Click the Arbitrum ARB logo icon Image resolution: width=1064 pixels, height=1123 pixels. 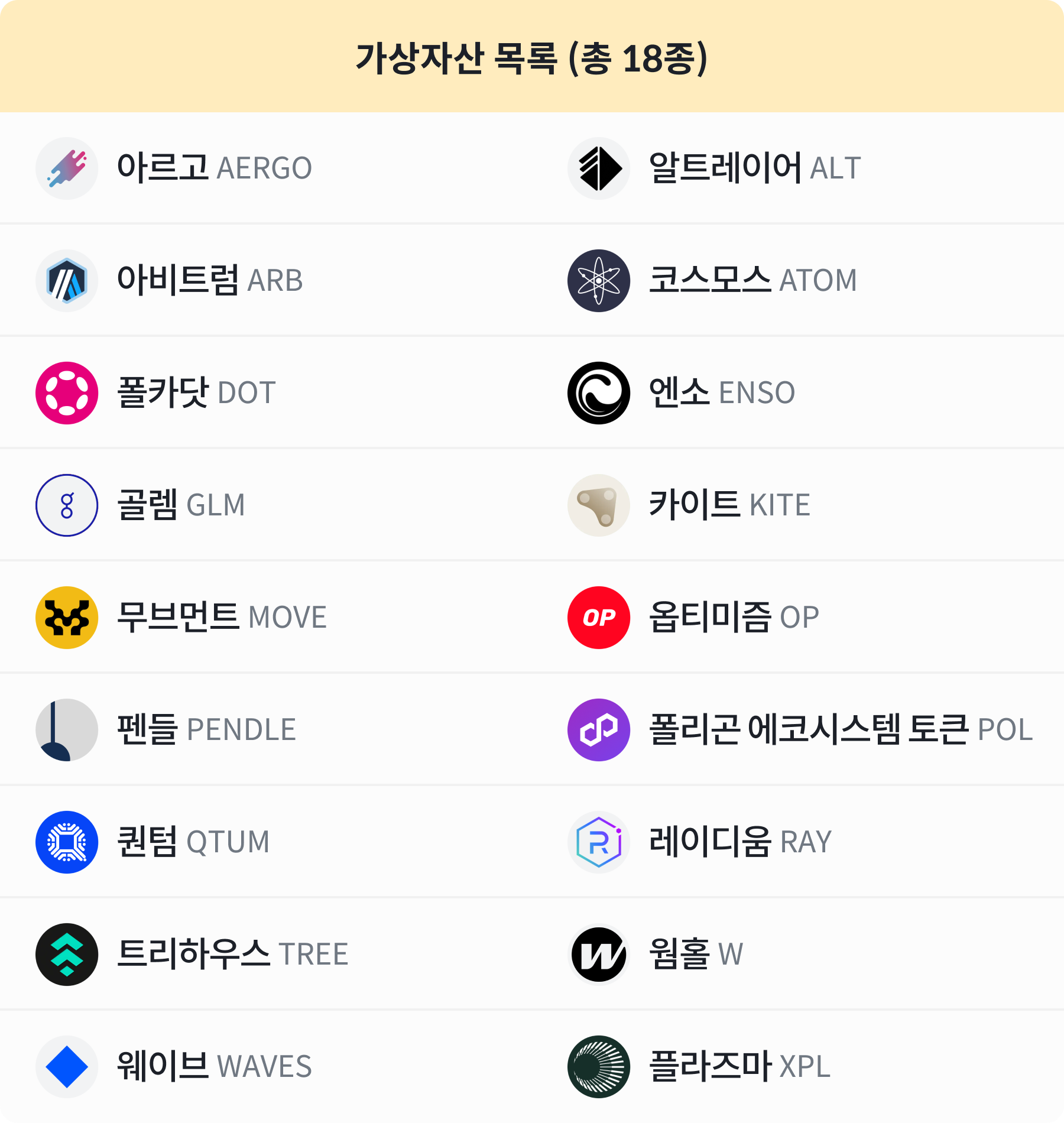click(67, 280)
